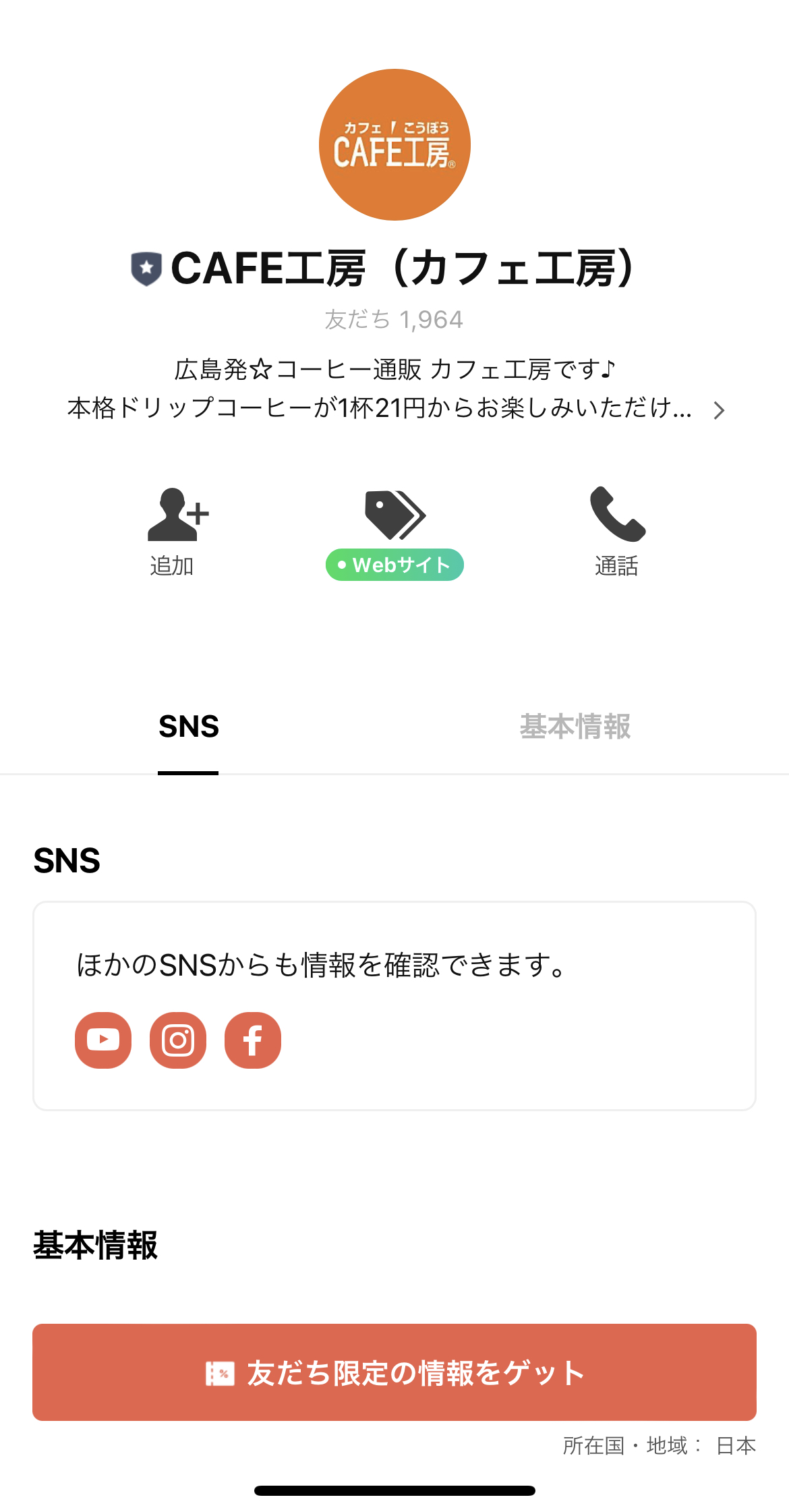Select the SNS tab
Viewport: 789px width, 1512px height.
pyautogui.click(x=188, y=727)
